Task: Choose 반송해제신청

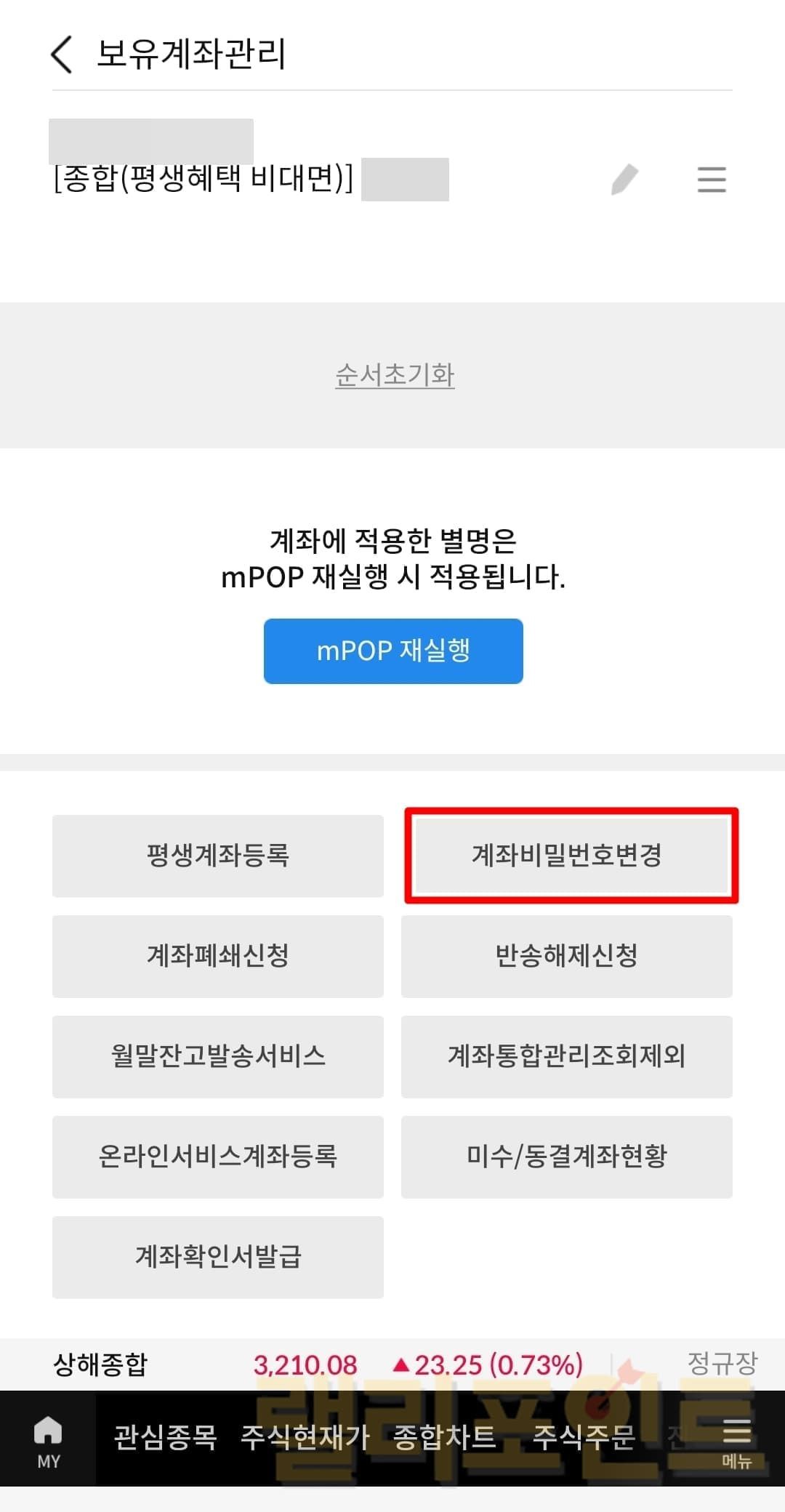Action: 566,956
